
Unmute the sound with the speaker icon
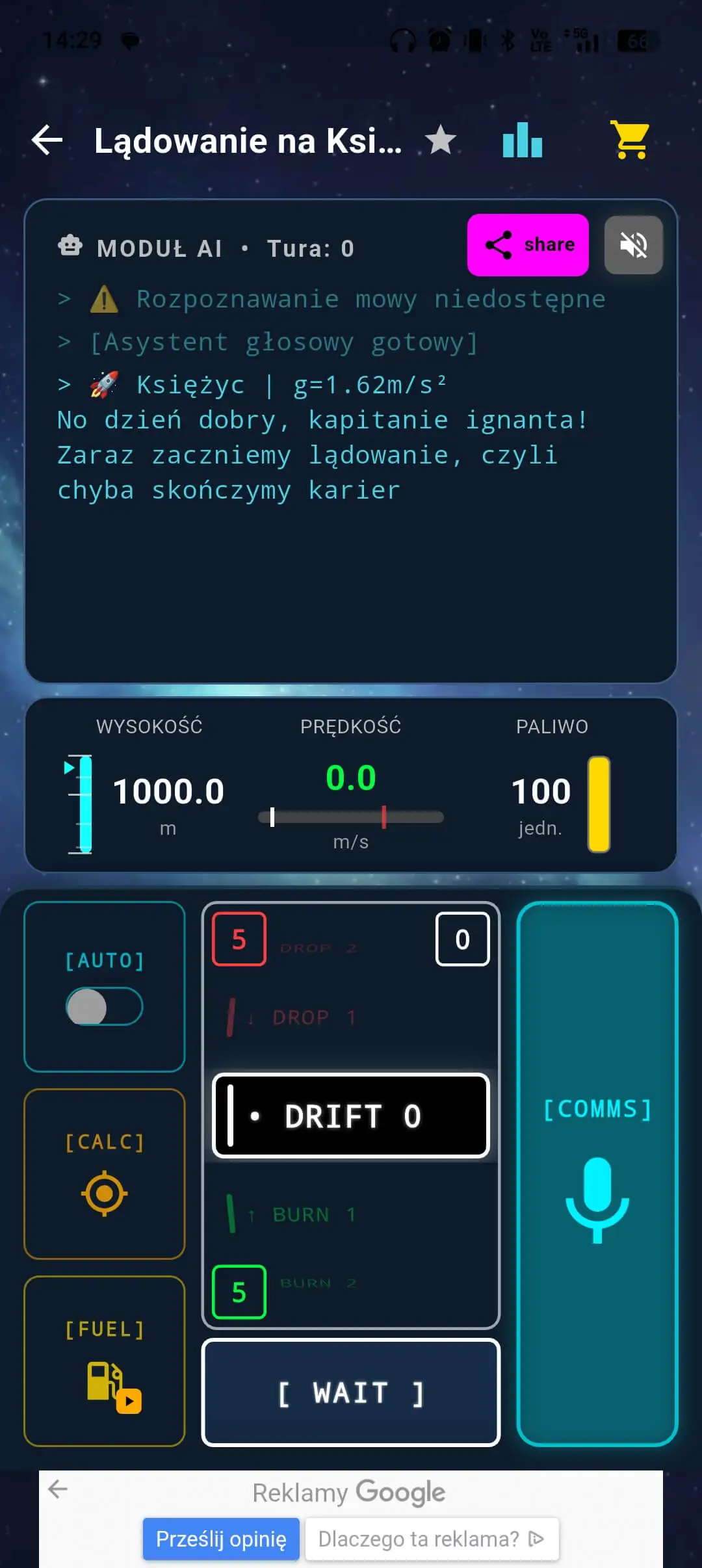633,245
